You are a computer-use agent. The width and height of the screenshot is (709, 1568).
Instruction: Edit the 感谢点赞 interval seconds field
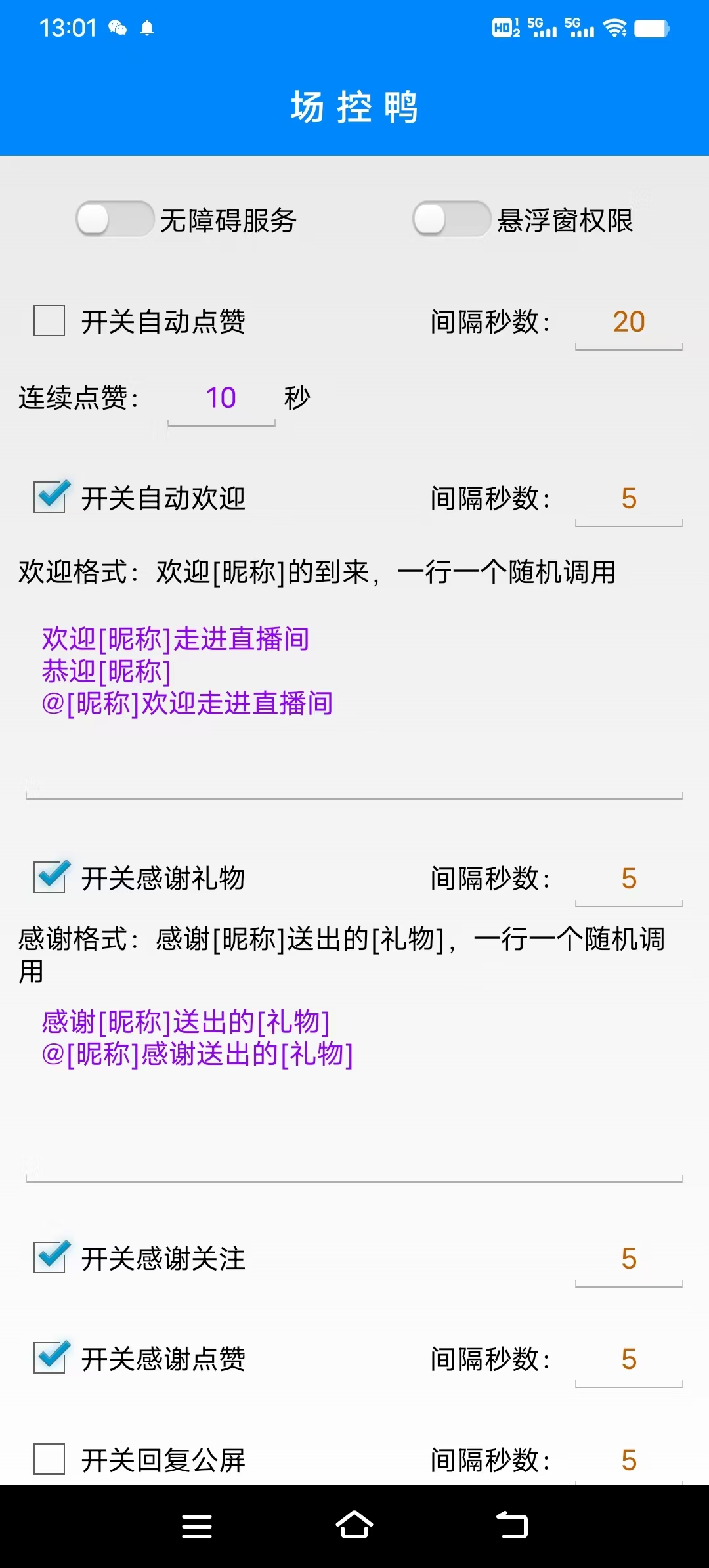click(629, 1361)
